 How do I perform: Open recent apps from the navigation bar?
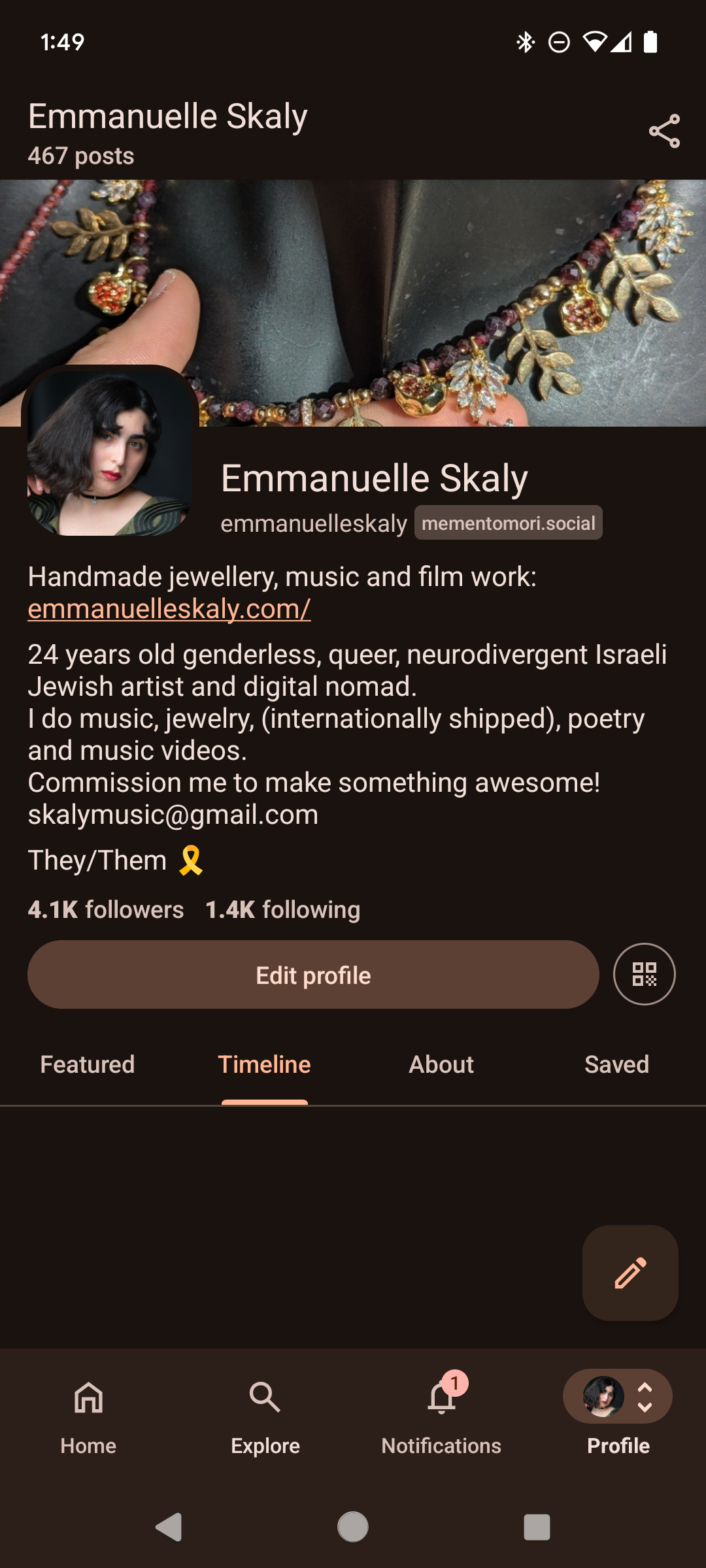click(x=537, y=1527)
